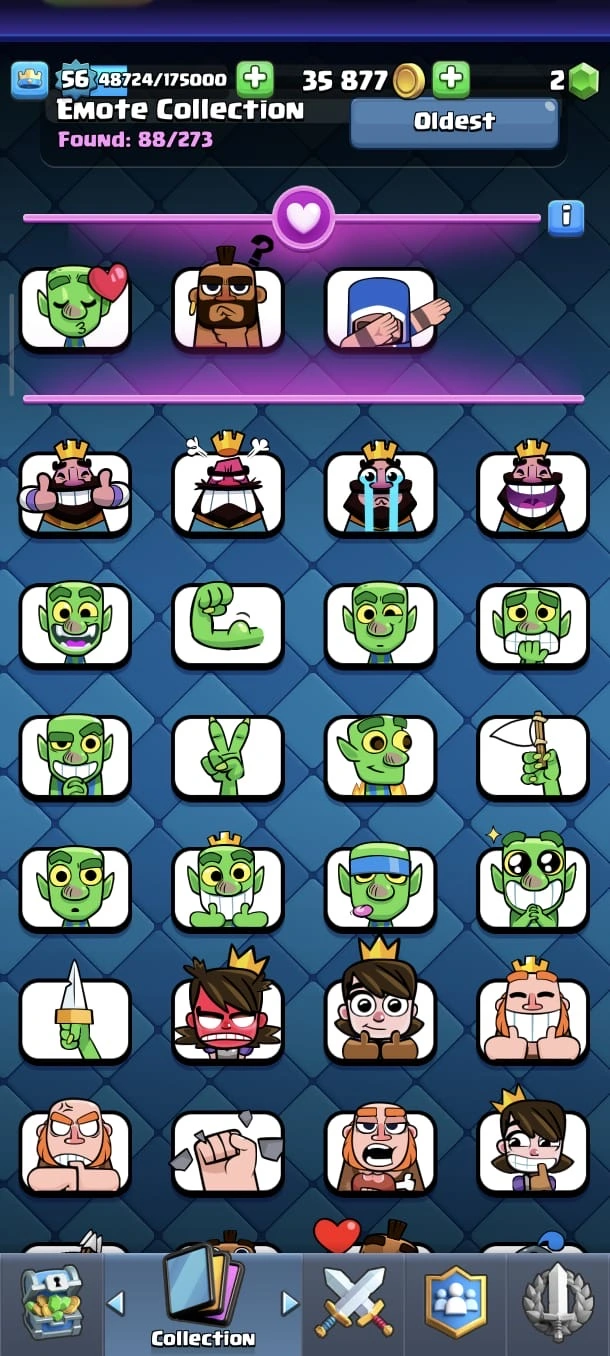Select the green peace sign hand emote
The width and height of the screenshot is (610, 1356).
[228, 757]
